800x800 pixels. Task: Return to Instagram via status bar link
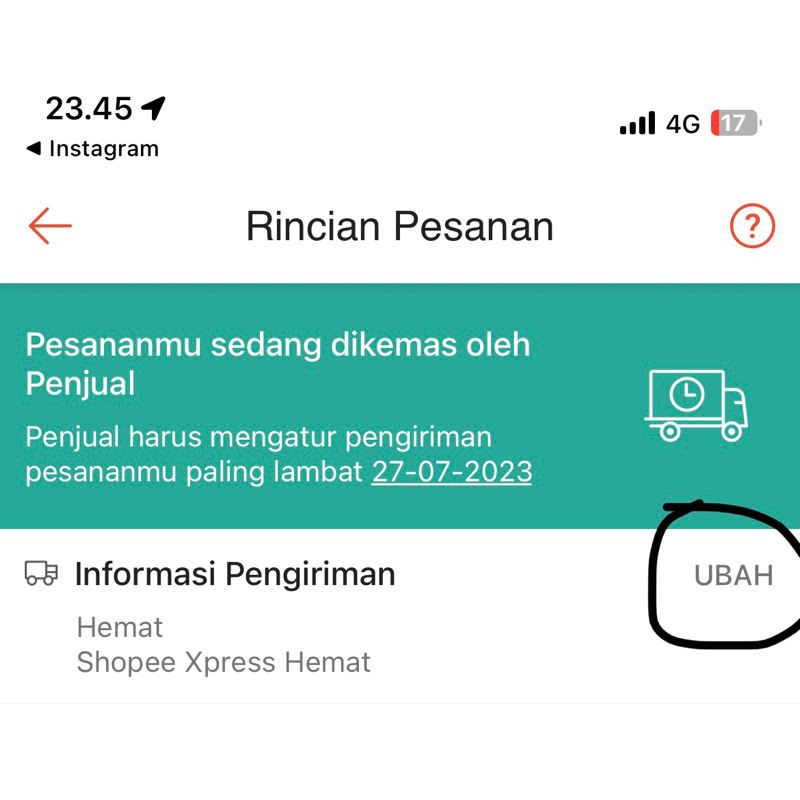point(92,149)
